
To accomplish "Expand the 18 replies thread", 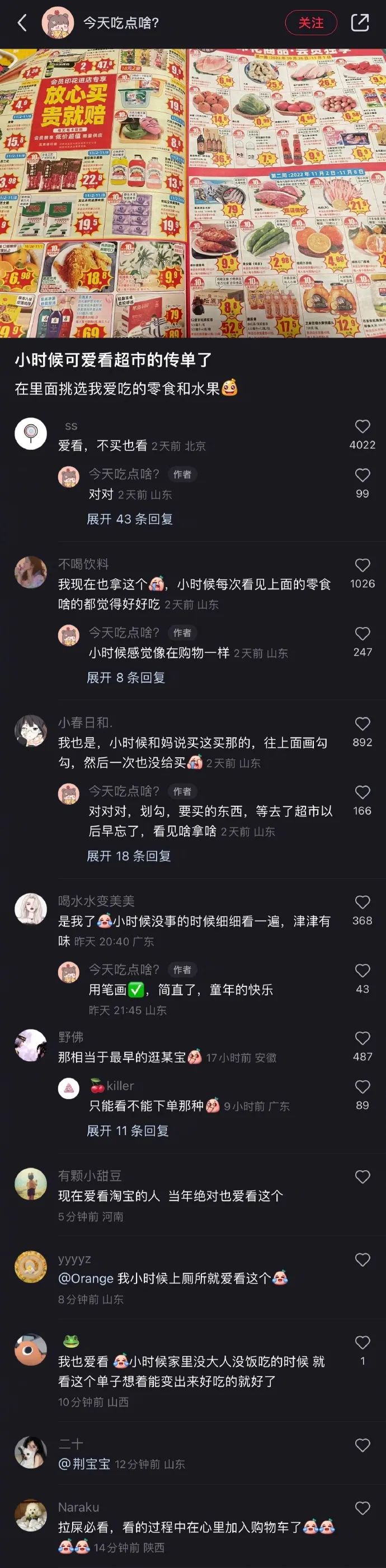I will point(128,856).
